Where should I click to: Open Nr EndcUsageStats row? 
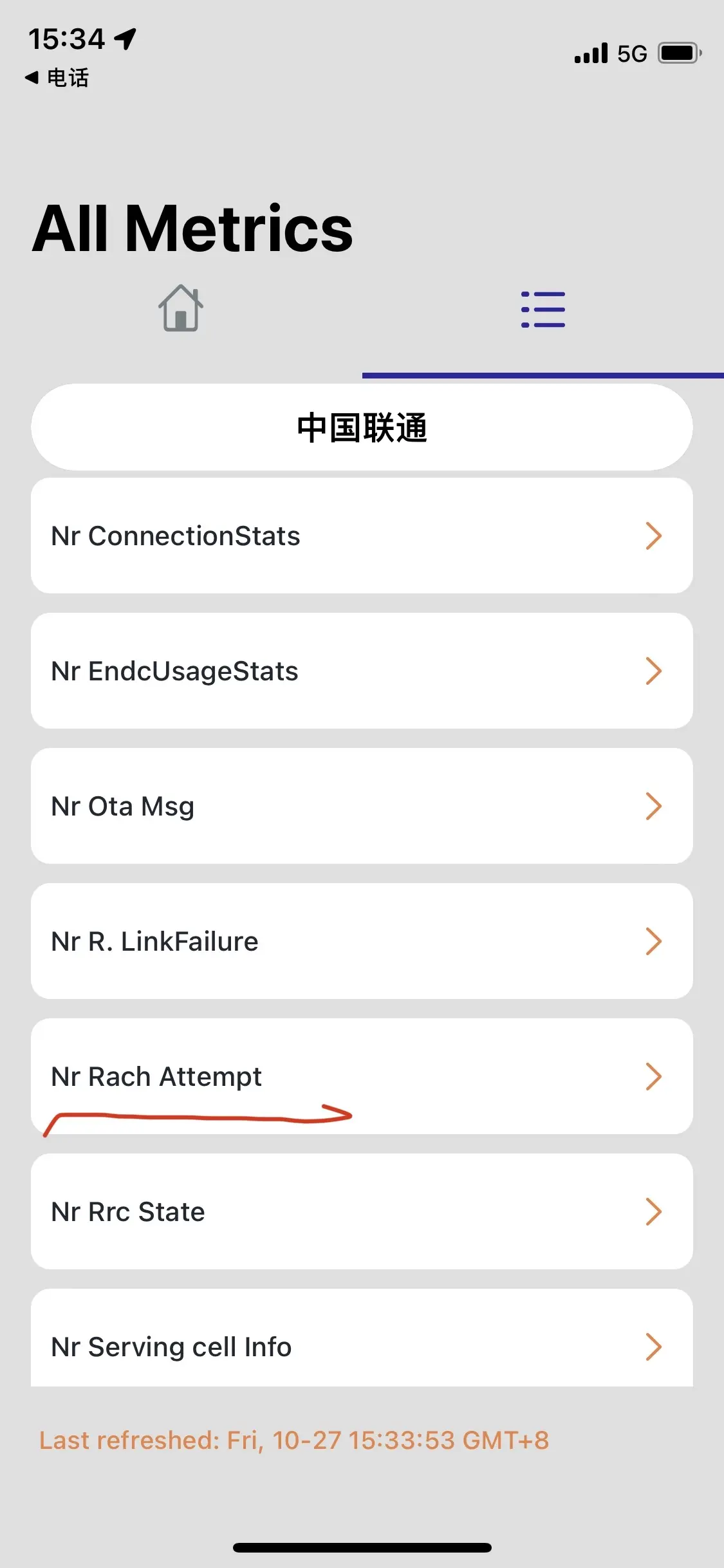point(362,671)
